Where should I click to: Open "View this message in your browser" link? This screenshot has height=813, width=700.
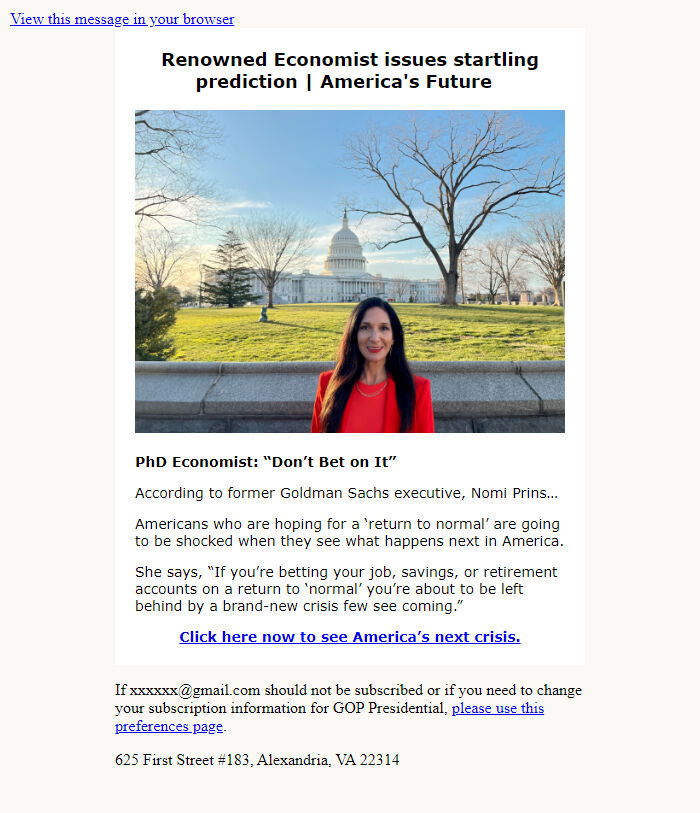122,19
